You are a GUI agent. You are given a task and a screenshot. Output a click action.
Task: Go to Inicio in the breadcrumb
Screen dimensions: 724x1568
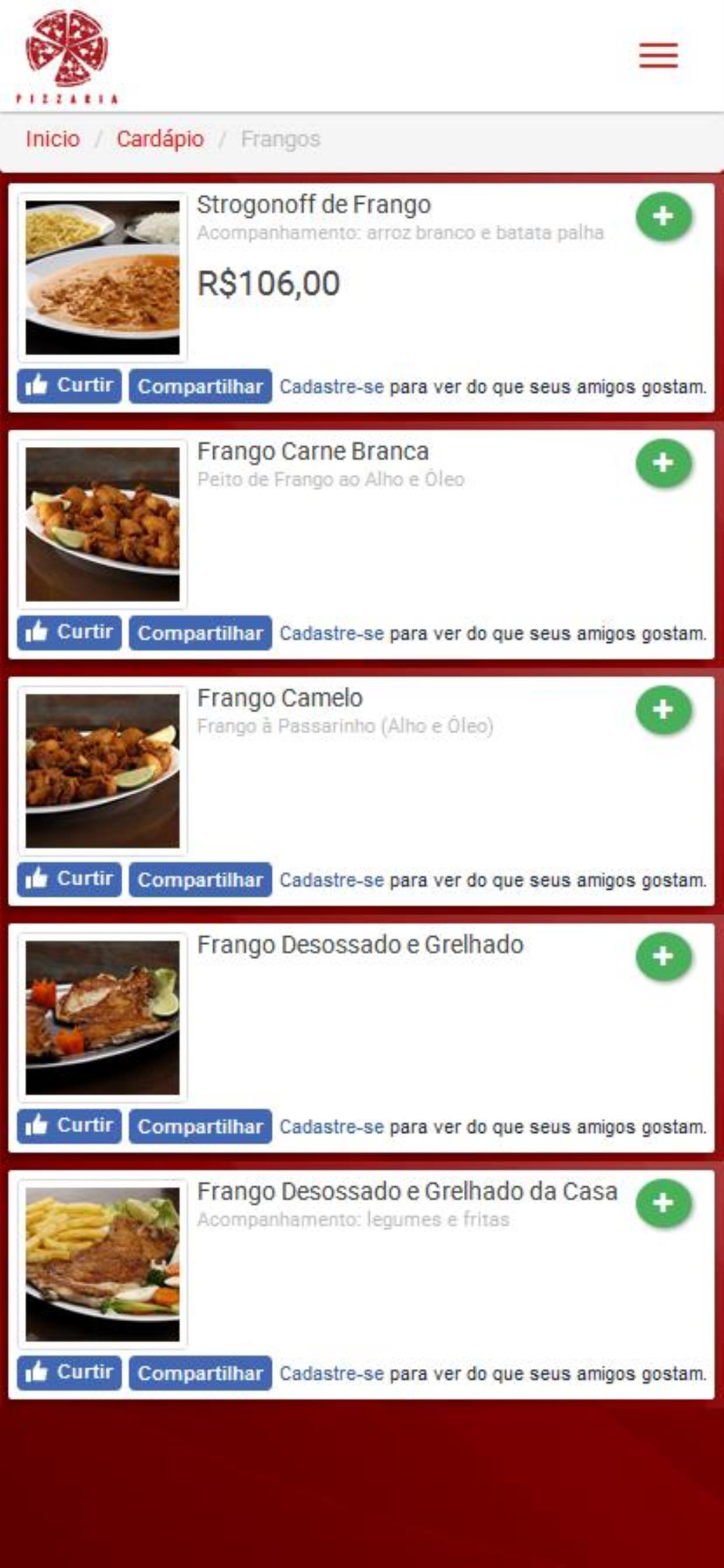point(52,139)
